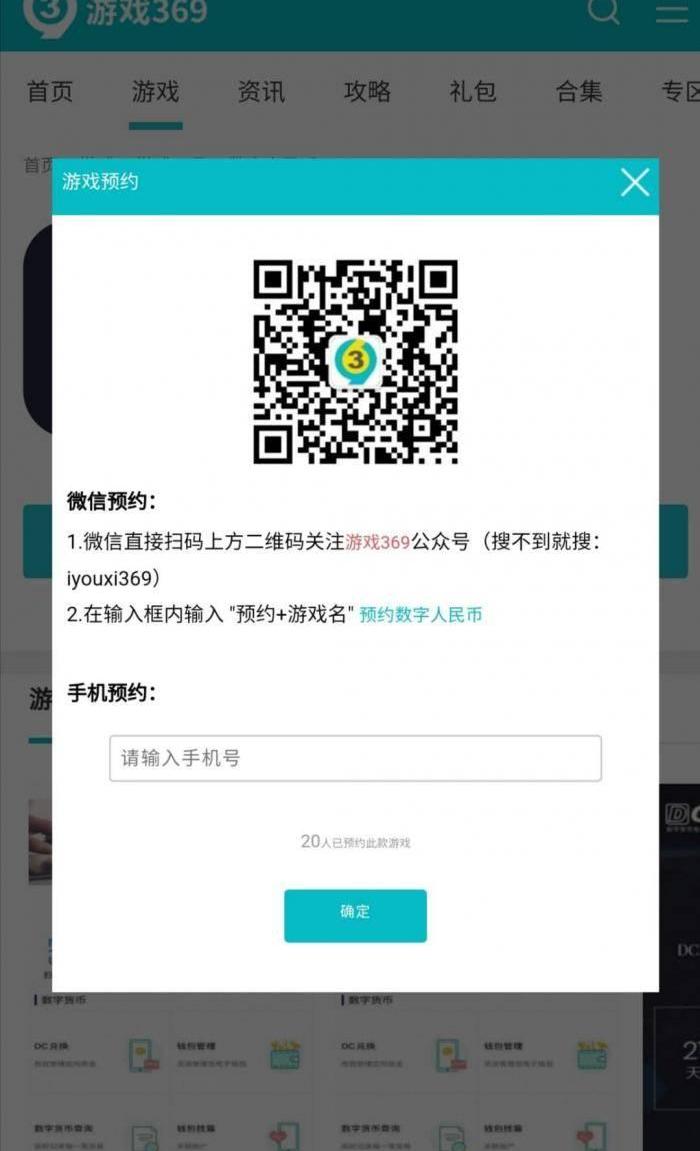Select the 游戏 tab

155,92
